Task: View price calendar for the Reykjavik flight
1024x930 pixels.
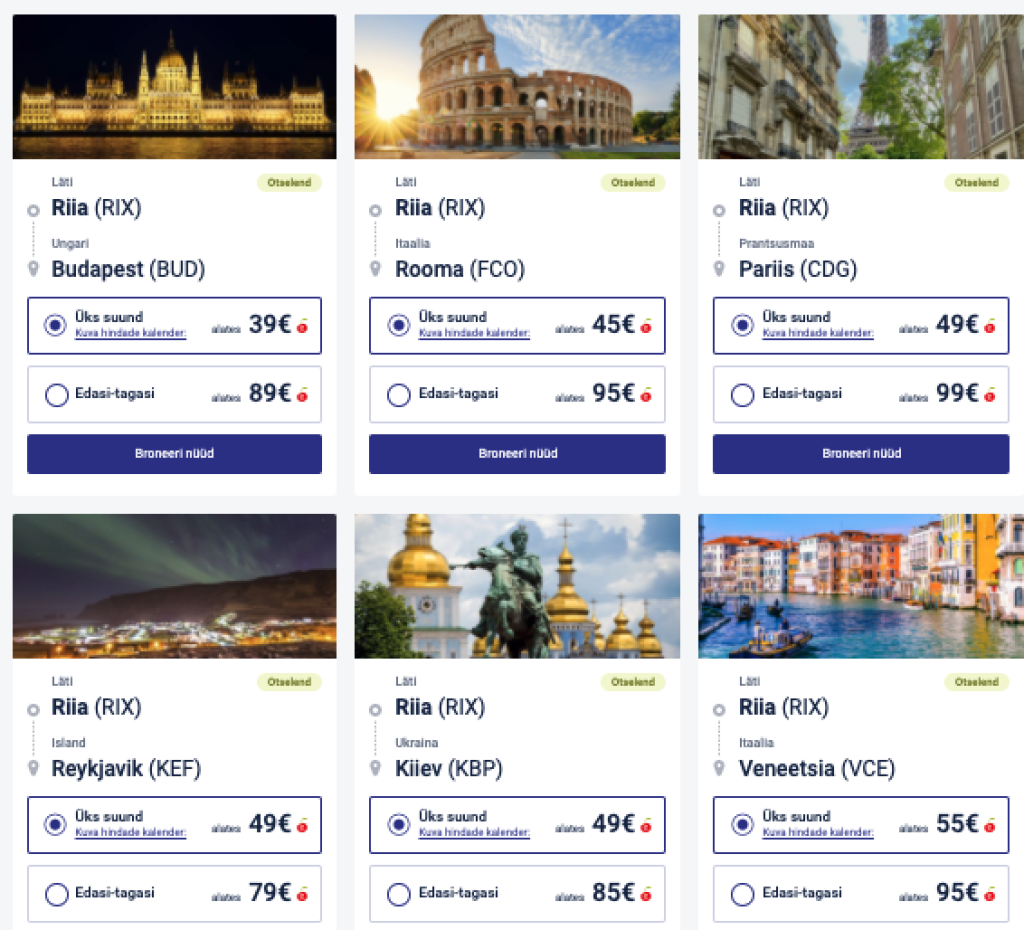Action: [x=130, y=832]
